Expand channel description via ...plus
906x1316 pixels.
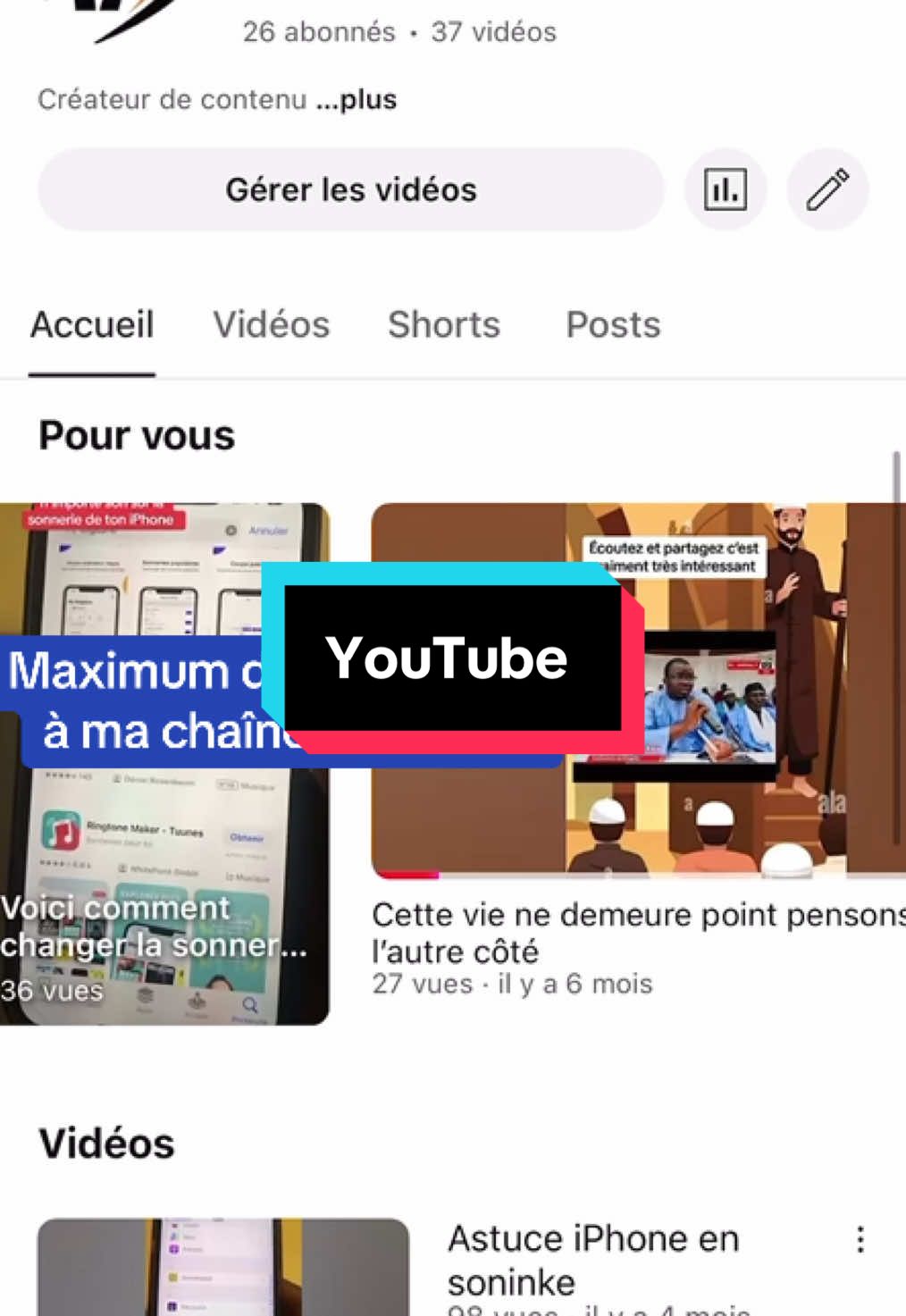point(356,99)
